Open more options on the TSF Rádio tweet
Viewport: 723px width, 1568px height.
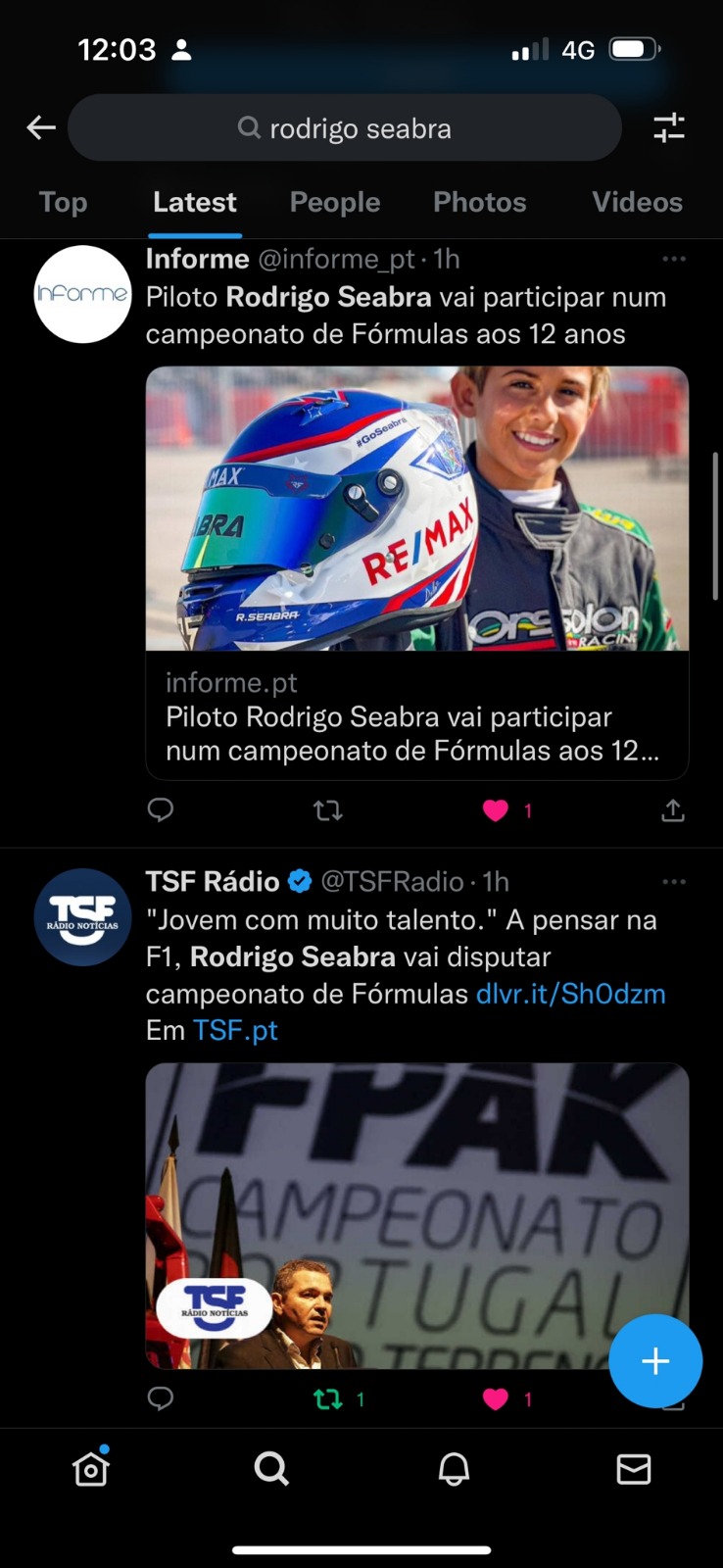tap(674, 882)
